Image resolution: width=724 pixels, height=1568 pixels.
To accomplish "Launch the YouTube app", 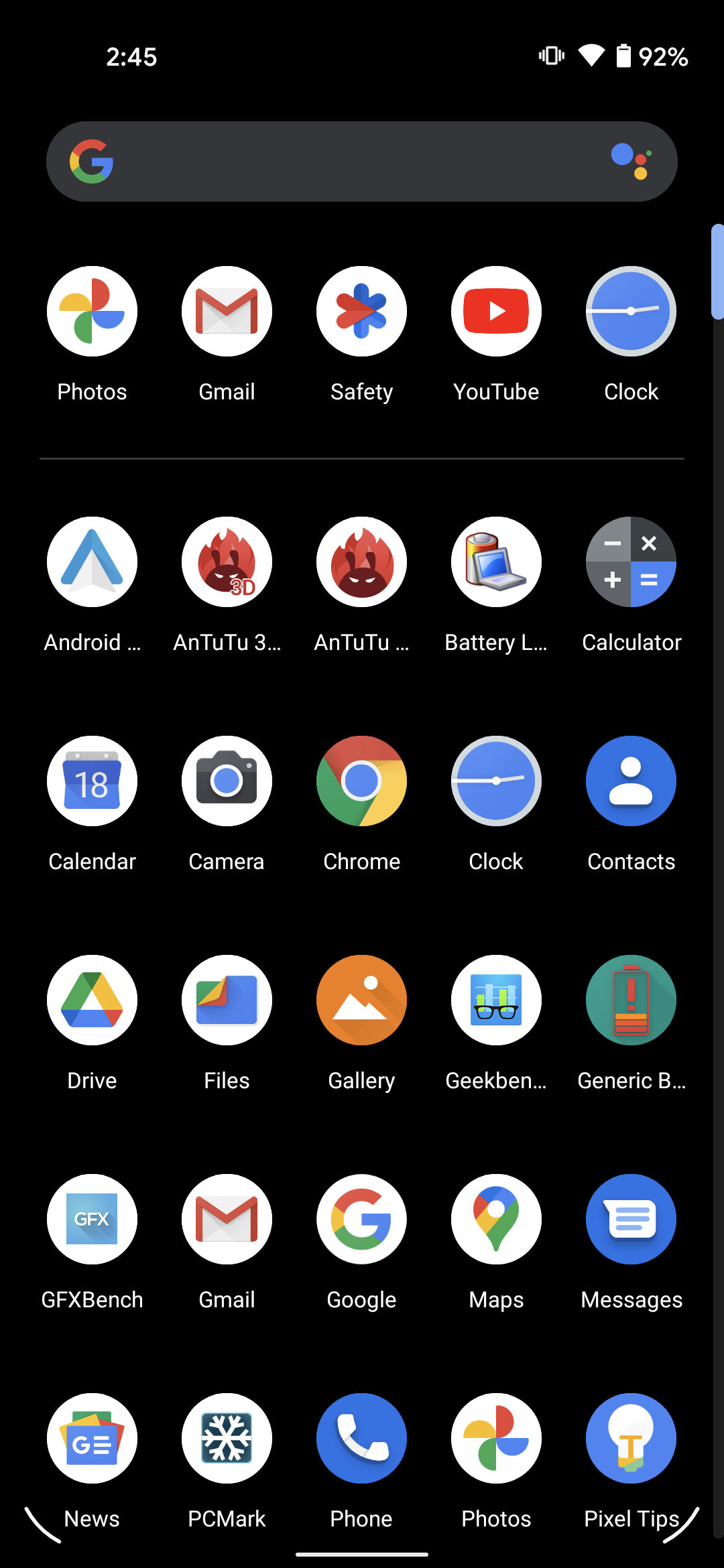I will pos(496,310).
